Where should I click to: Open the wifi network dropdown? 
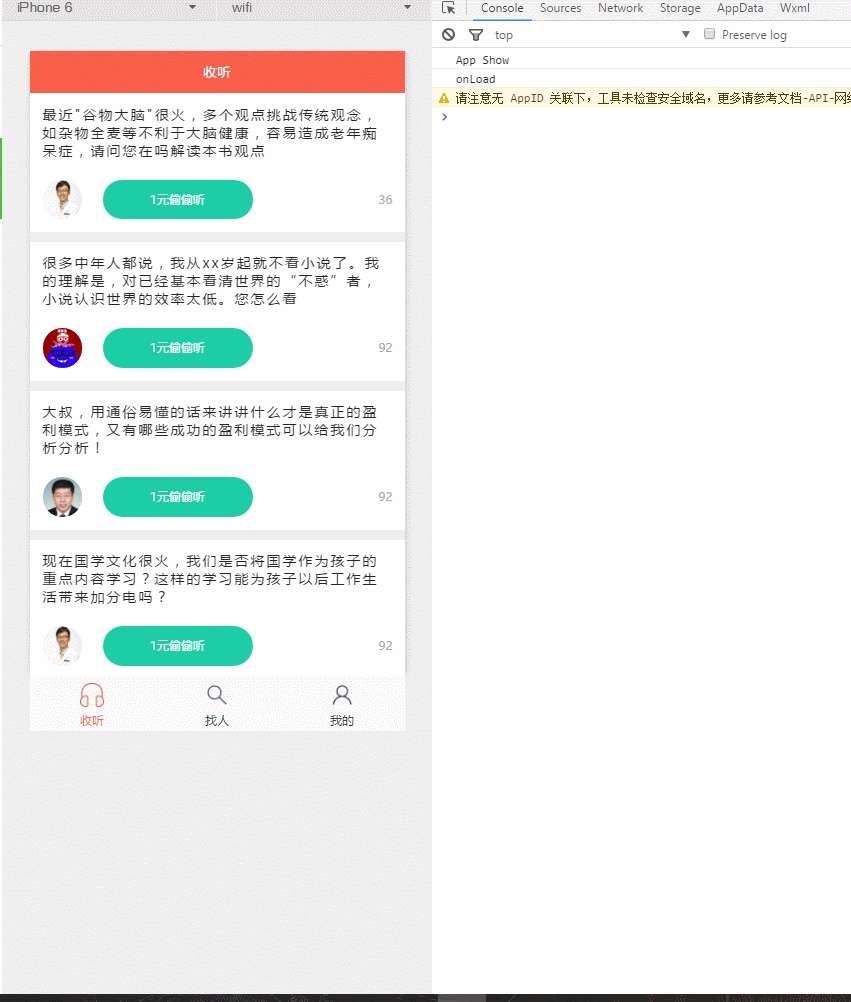[x=322, y=8]
